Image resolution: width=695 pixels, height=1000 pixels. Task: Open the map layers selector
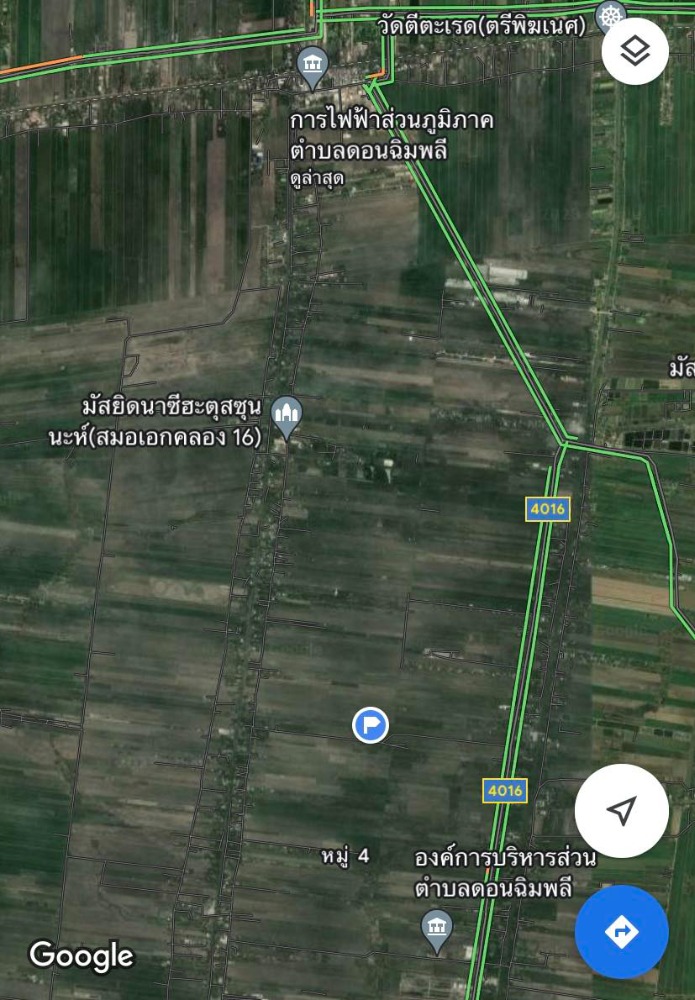pos(635,50)
